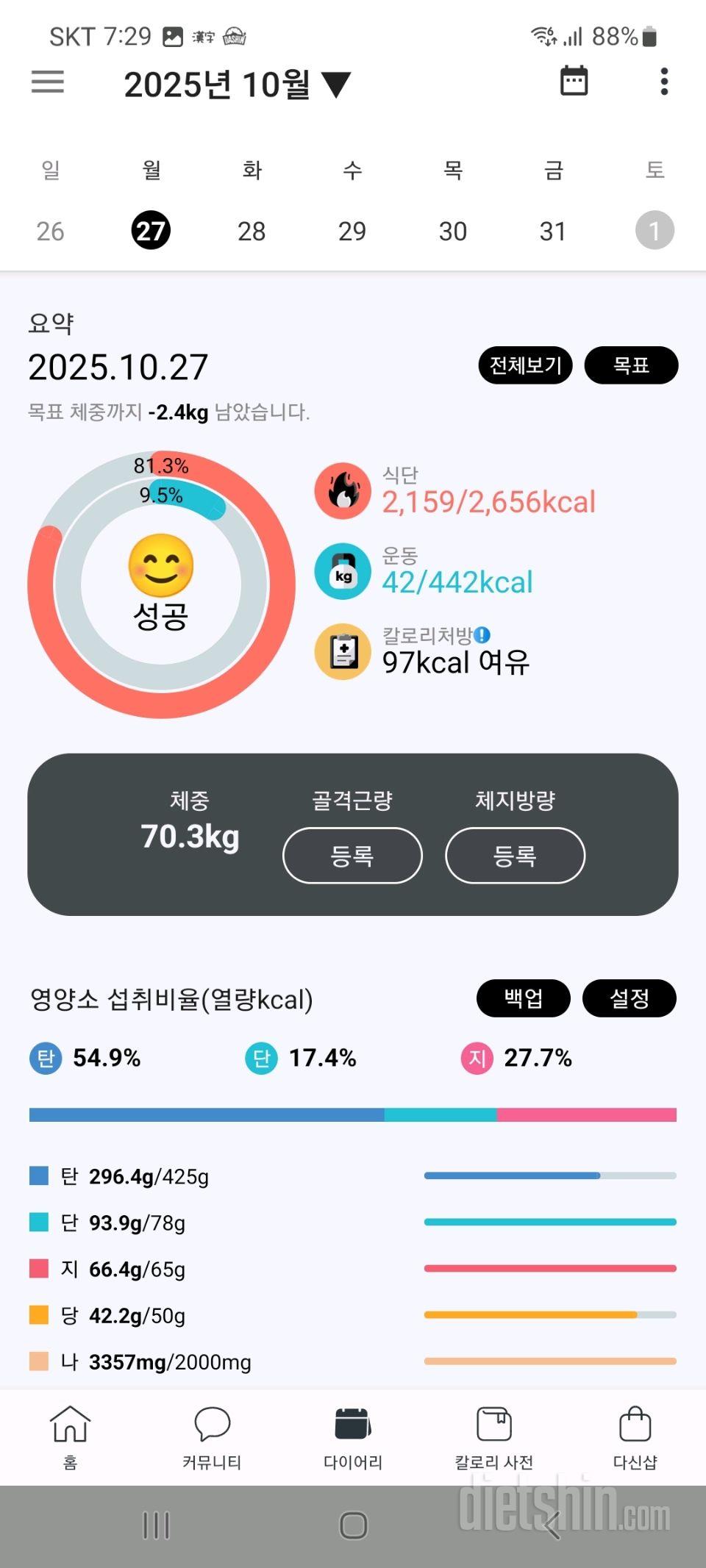
Task: Open the 목표 goal button
Action: (x=632, y=365)
